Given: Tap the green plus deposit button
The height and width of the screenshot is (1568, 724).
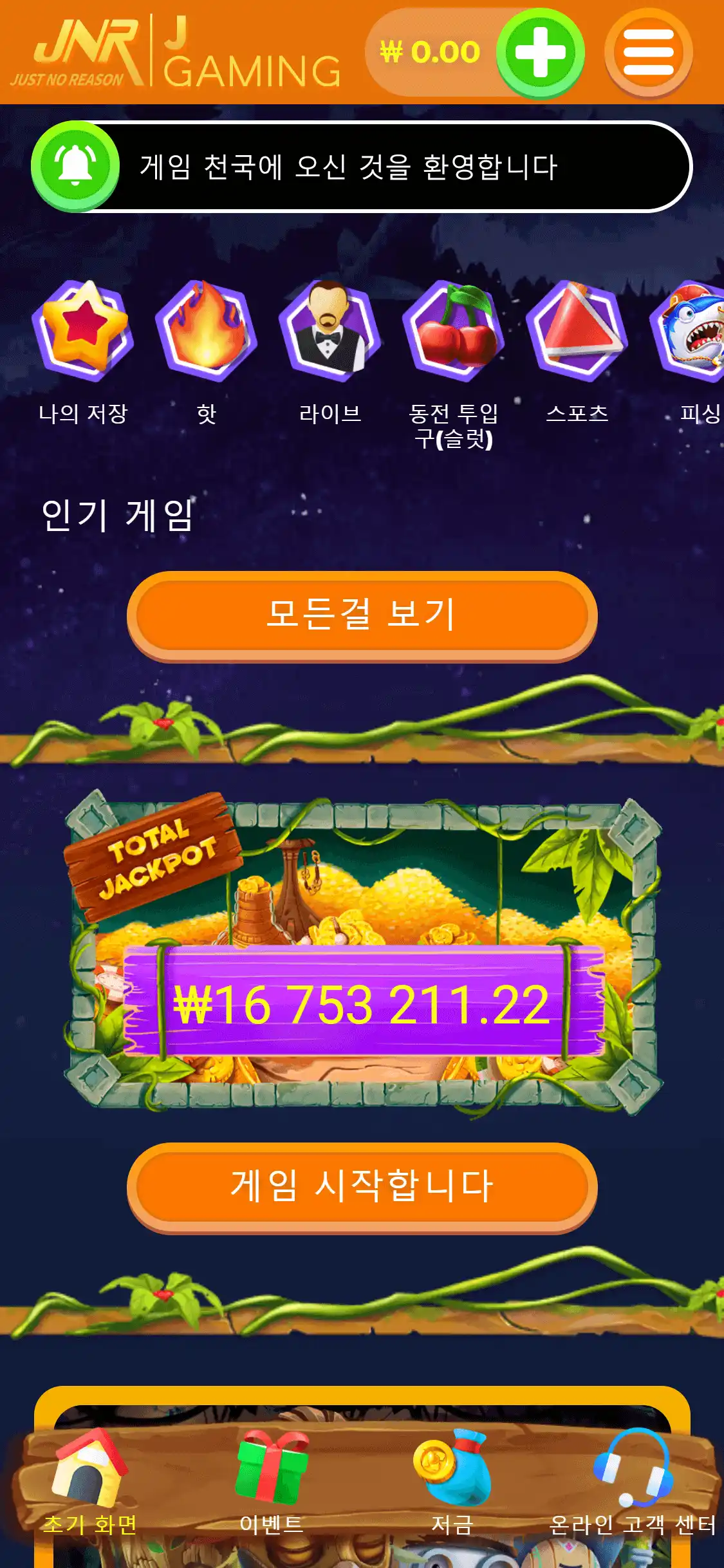Looking at the screenshot, I should pyautogui.click(x=540, y=53).
